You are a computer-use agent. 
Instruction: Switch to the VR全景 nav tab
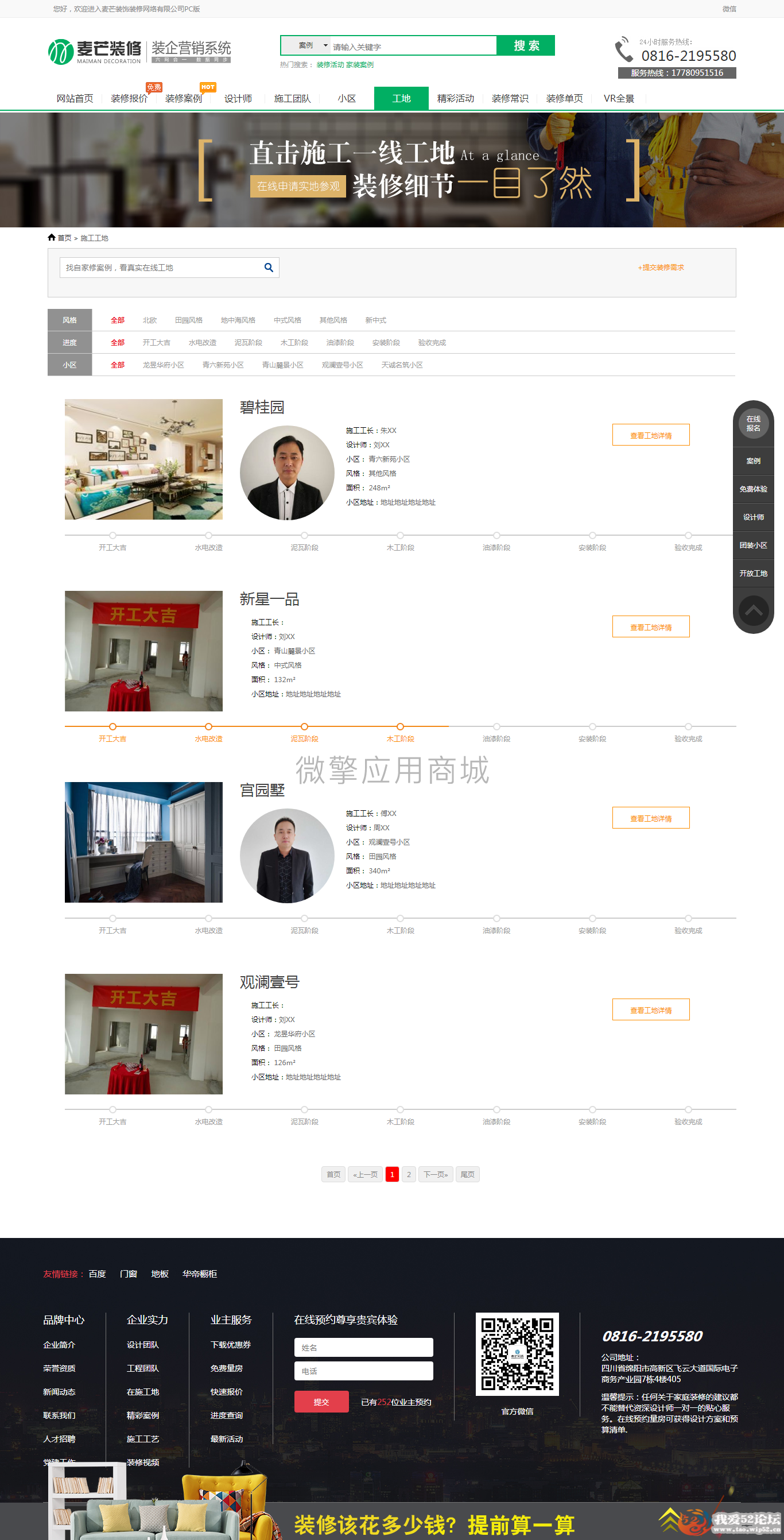[619, 99]
